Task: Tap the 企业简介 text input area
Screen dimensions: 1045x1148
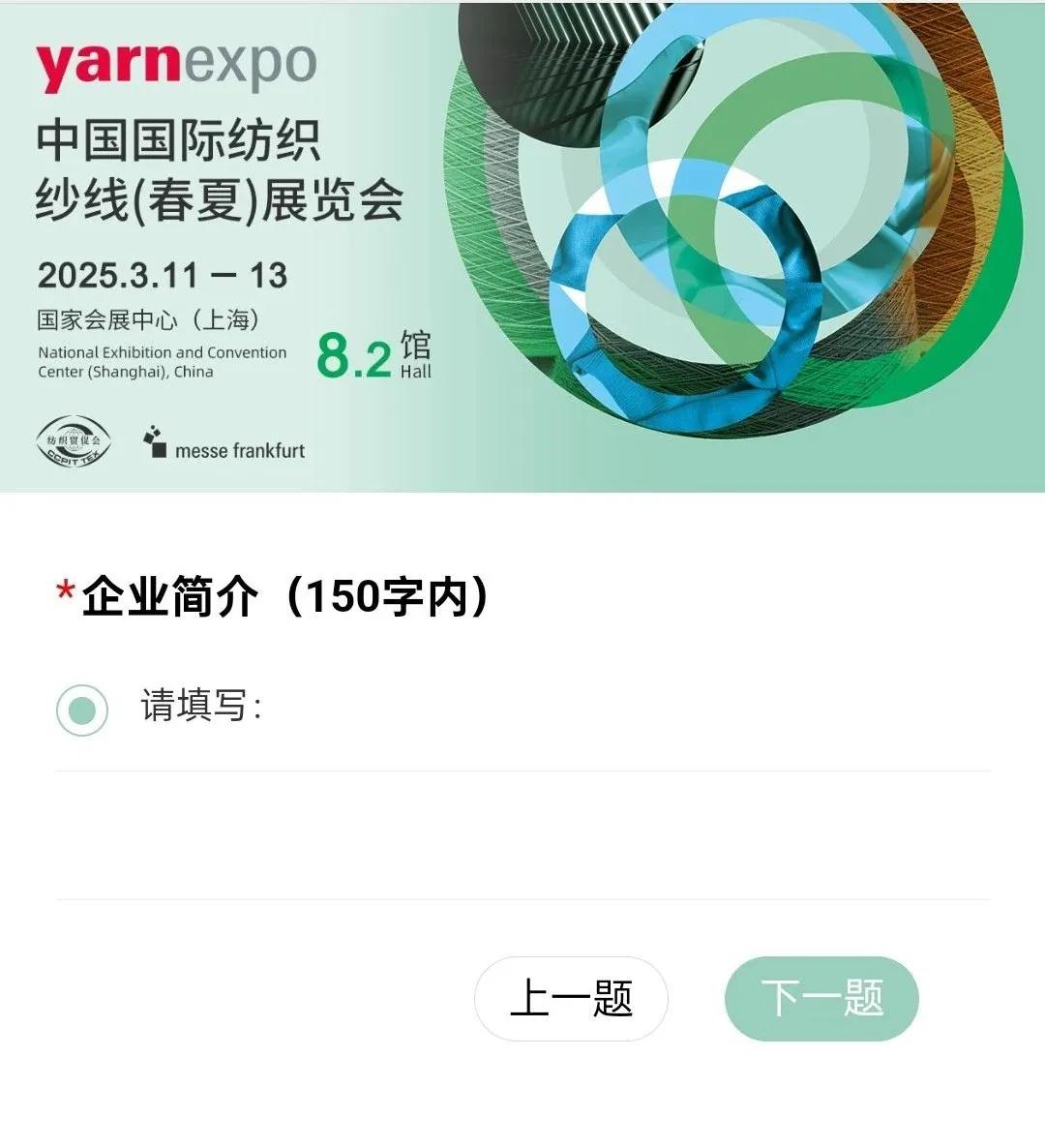Action: click(522, 834)
